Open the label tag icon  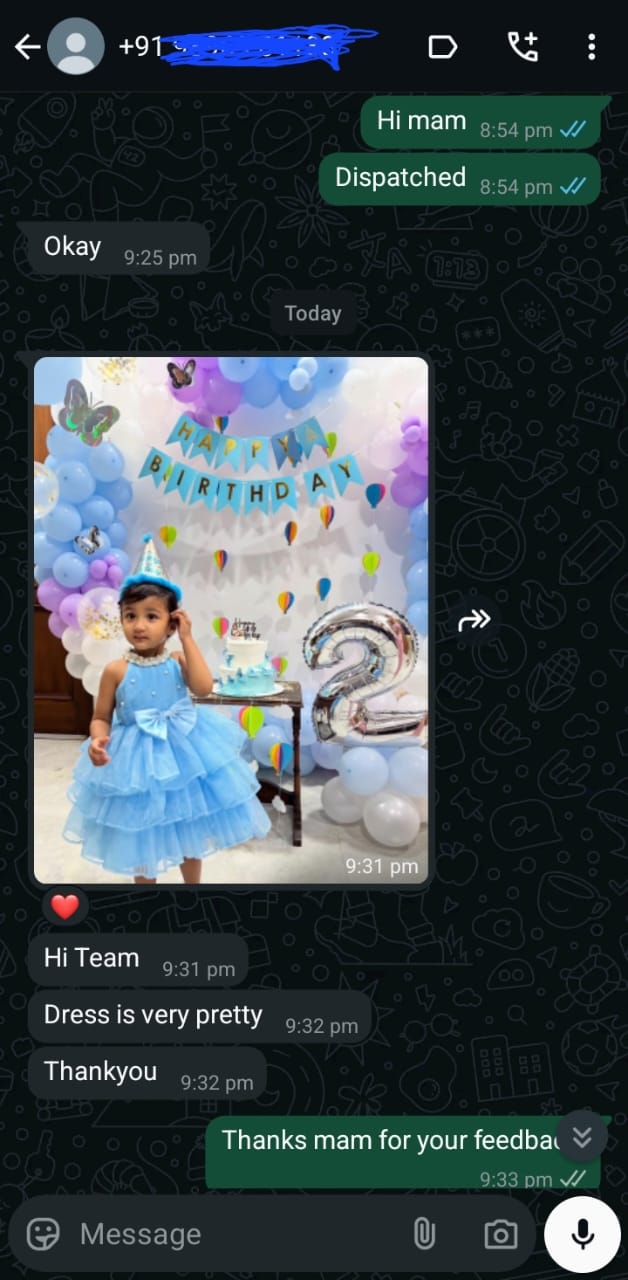tap(442, 47)
